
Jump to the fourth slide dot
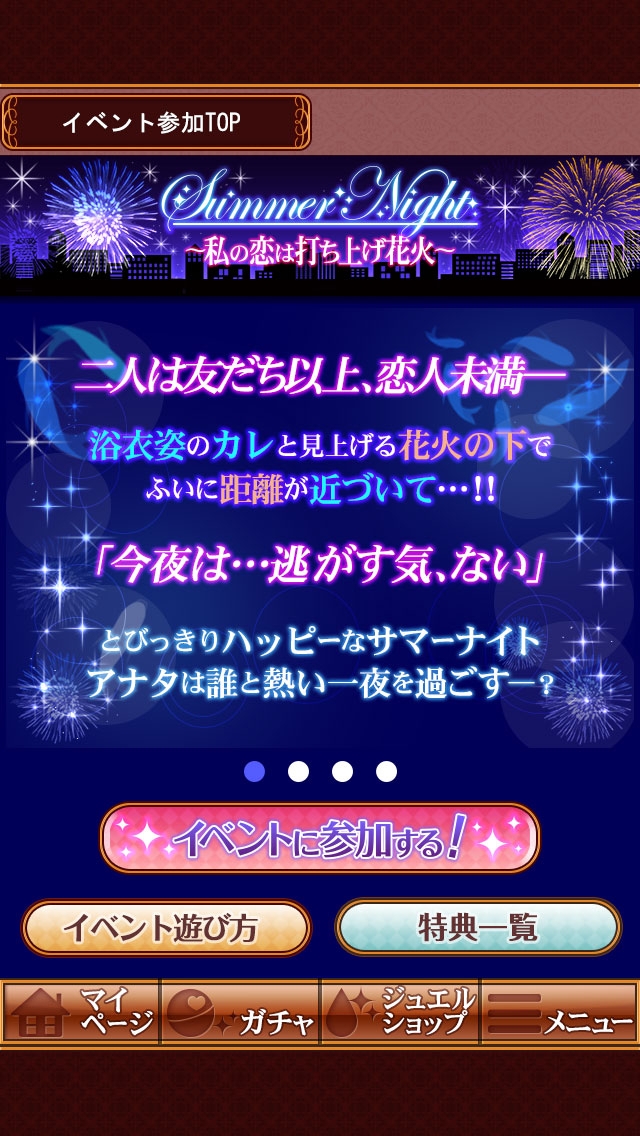pyautogui.click(x=386, y=771)
